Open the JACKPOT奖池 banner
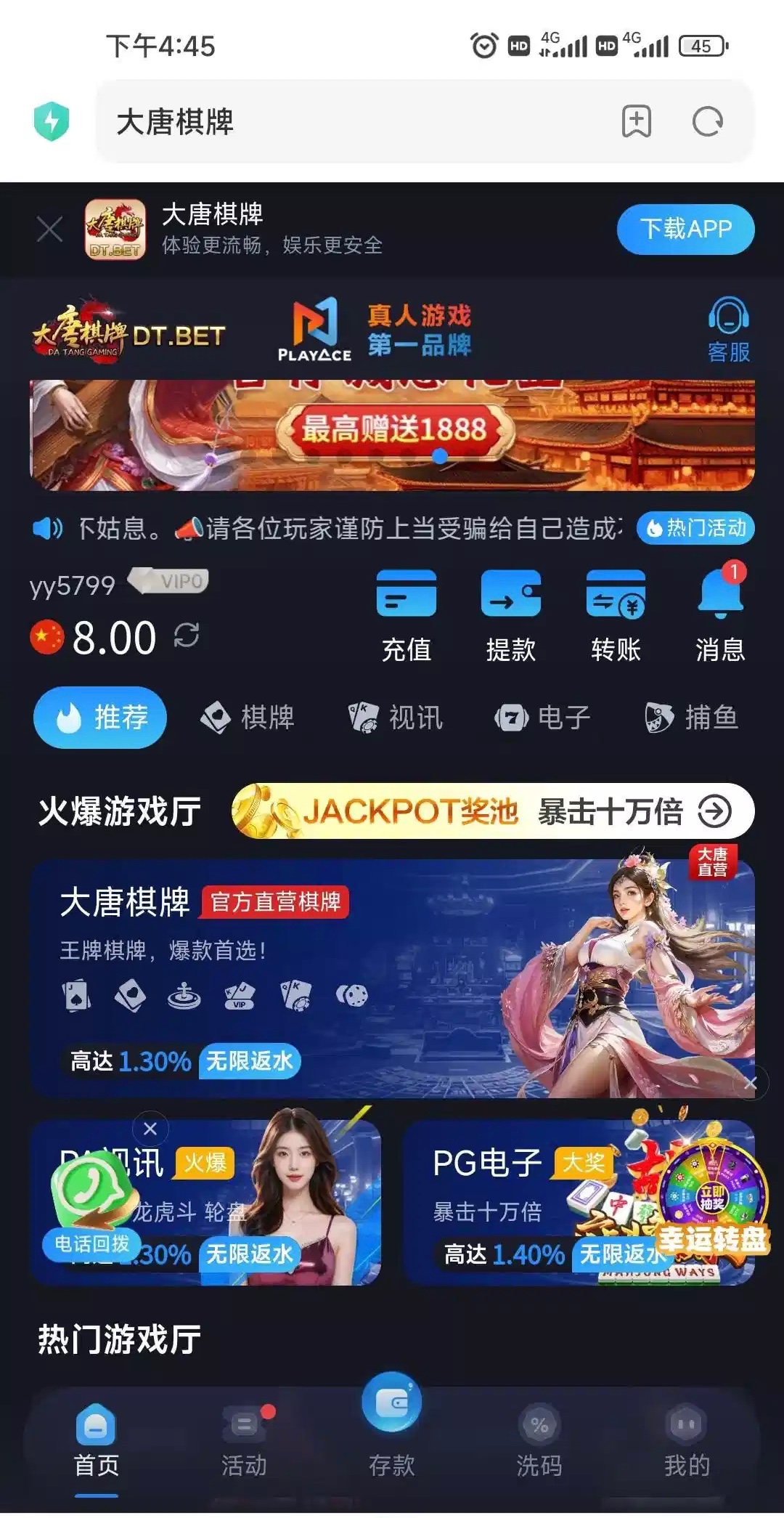The image size is (784, 1518). coord(492,811)
